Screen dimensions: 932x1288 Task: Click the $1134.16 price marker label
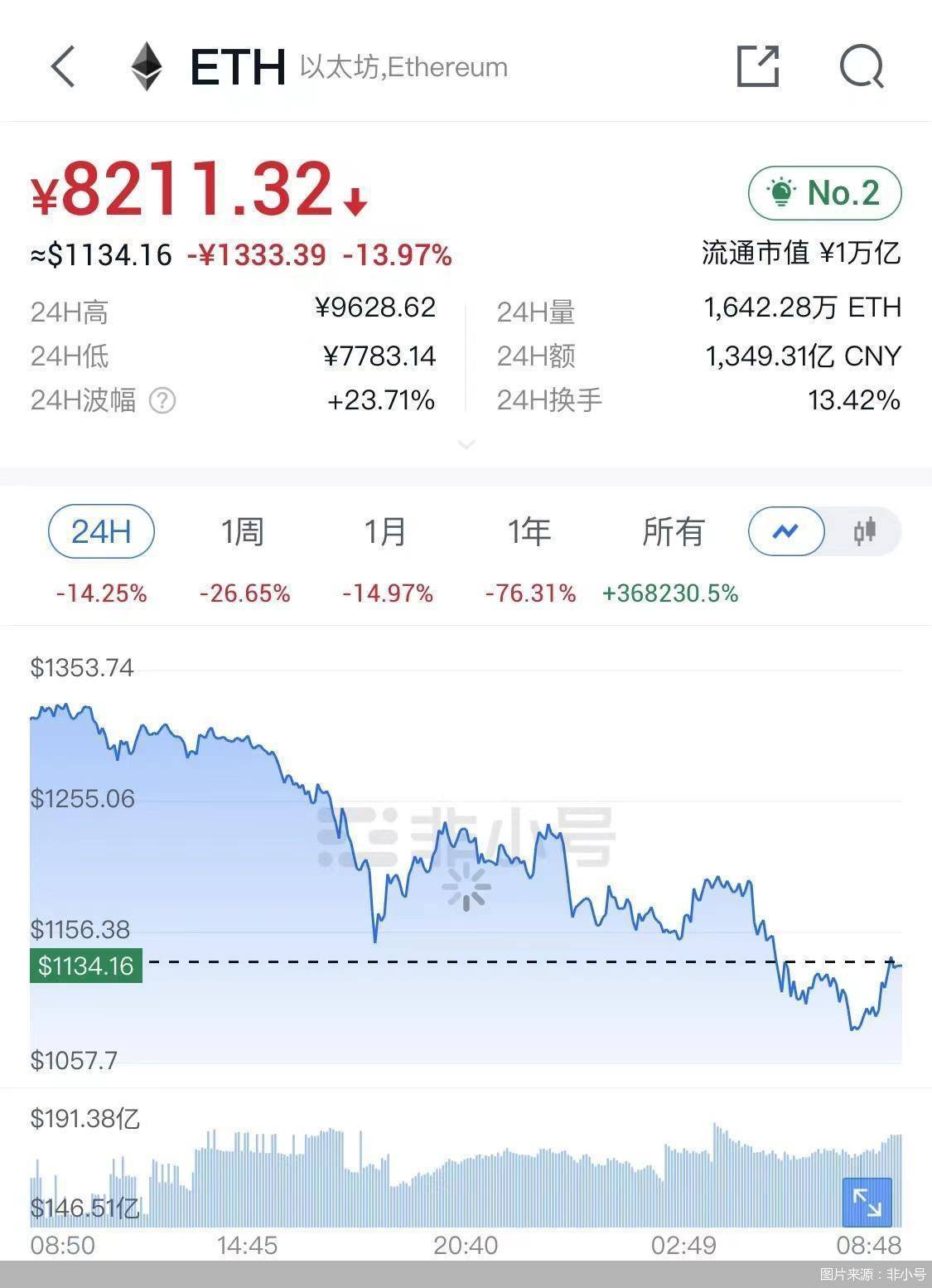(x=85, y=965)
